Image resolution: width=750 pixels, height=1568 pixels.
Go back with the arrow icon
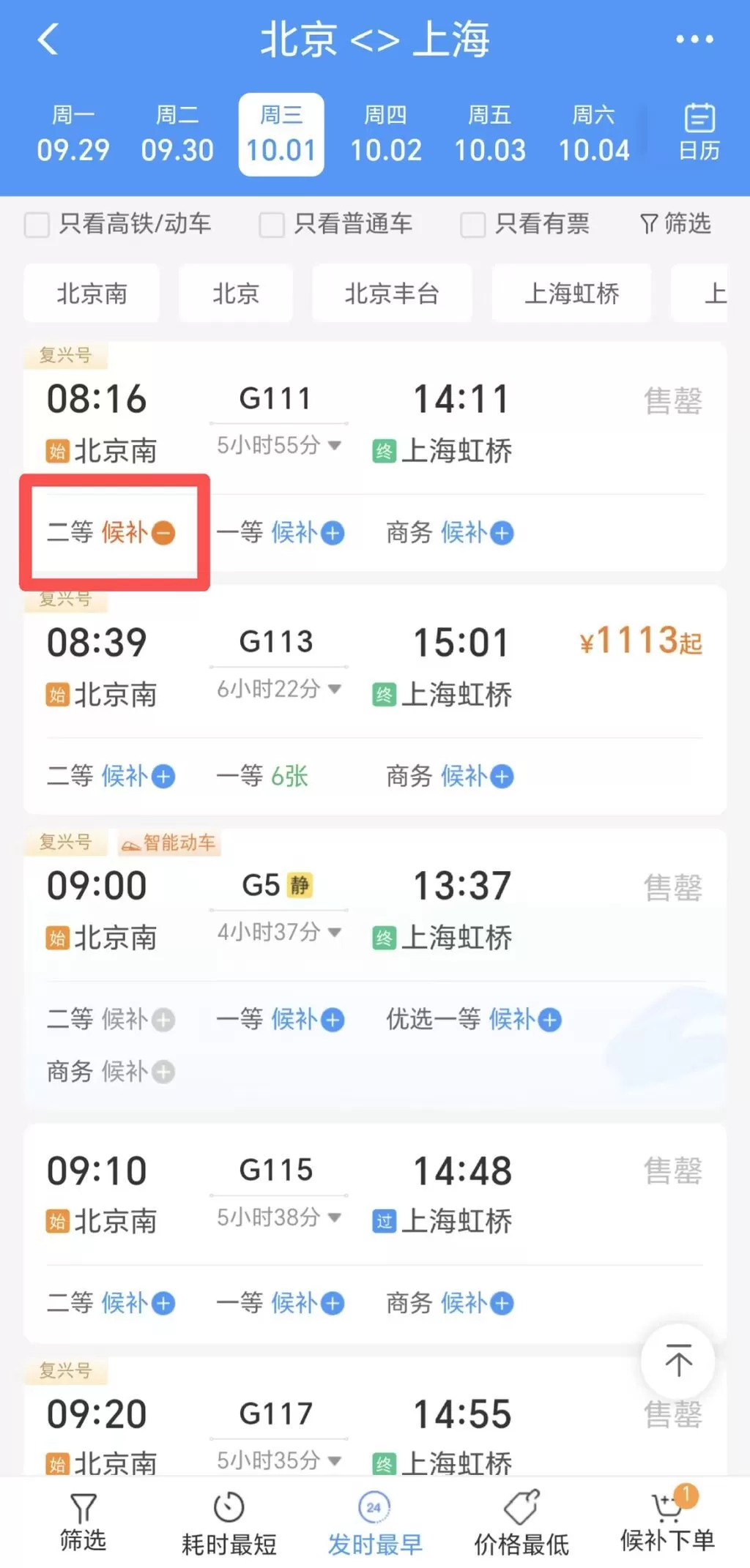(x=48, y=40)
